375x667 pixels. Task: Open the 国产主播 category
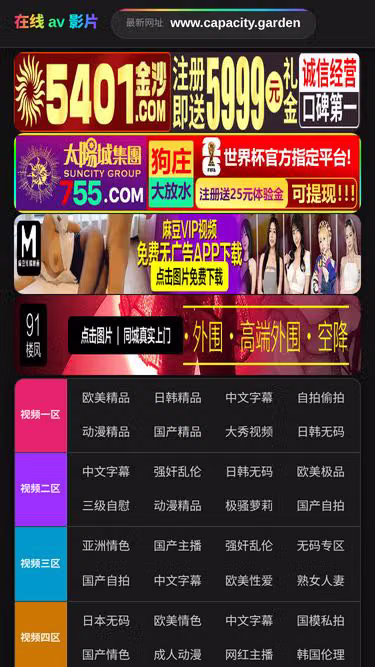tap(177, 546)
